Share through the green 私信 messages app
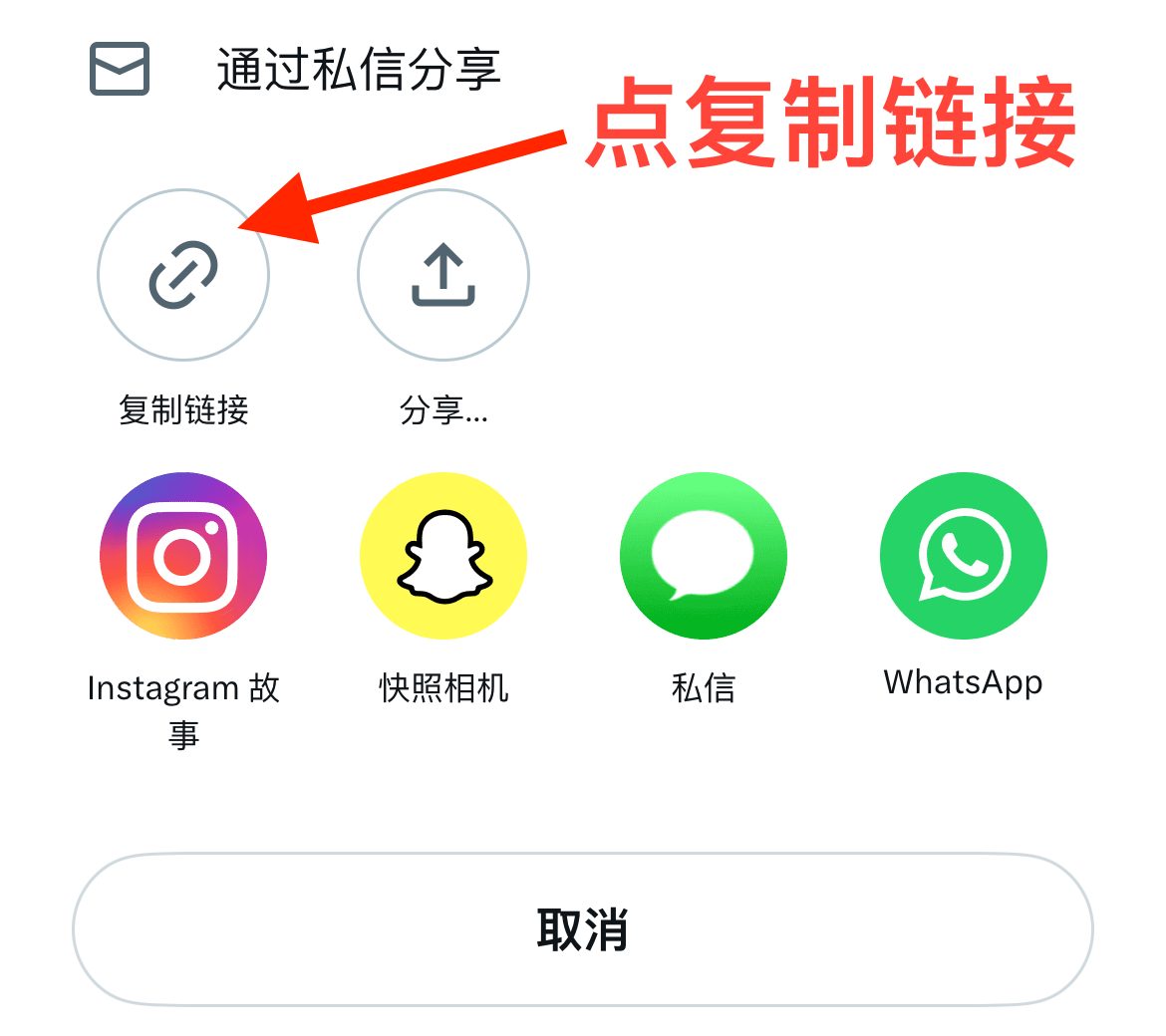This screenshot has width=1166, height=1036. (704, 556)
